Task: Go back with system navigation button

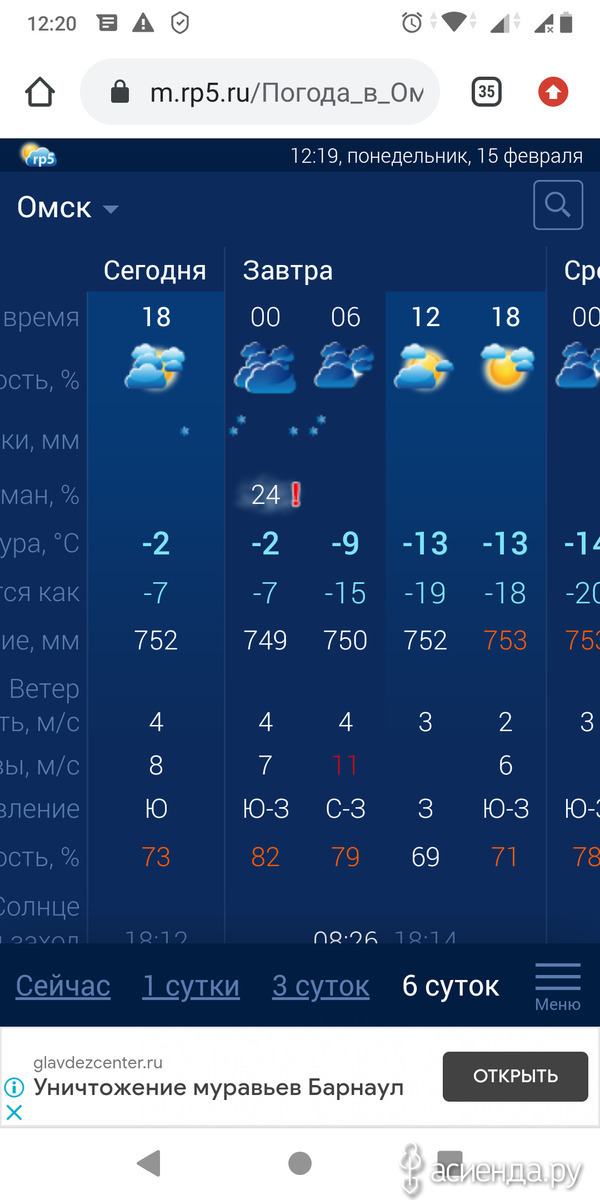Action: (149, 1162)
